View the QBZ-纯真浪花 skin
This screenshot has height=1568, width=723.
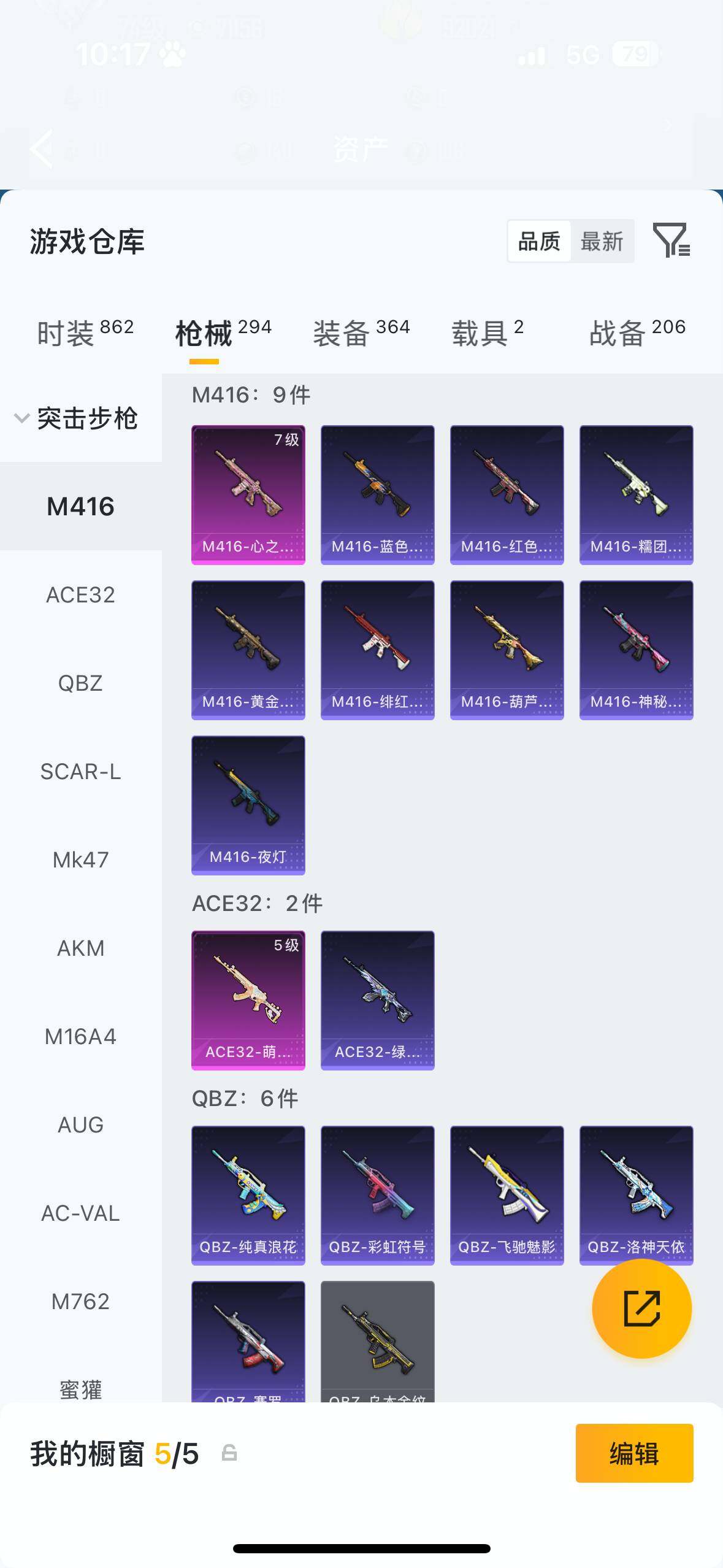point(248,1195)
